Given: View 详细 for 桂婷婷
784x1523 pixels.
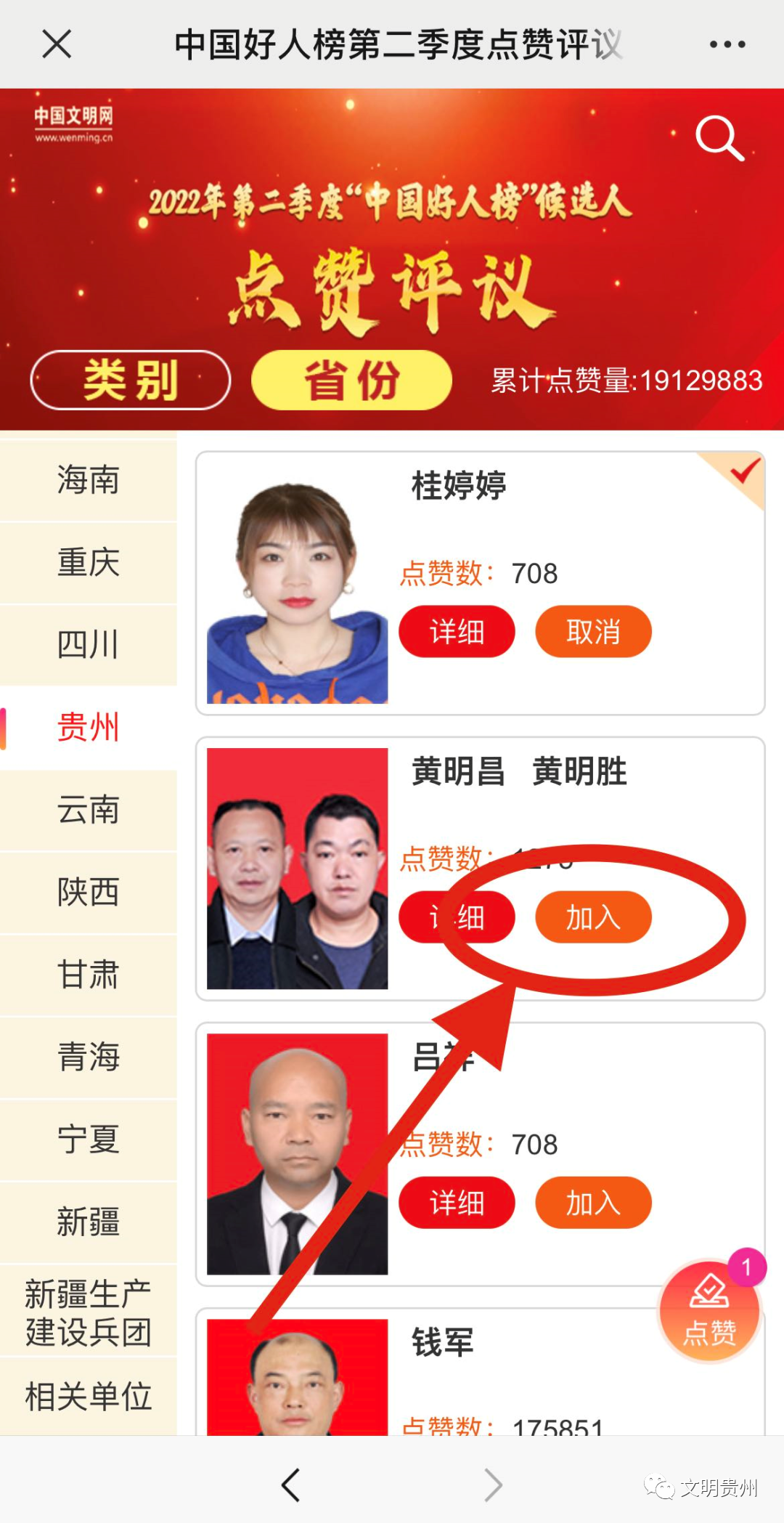Looking at the screenshot, I should coord(457,631).
